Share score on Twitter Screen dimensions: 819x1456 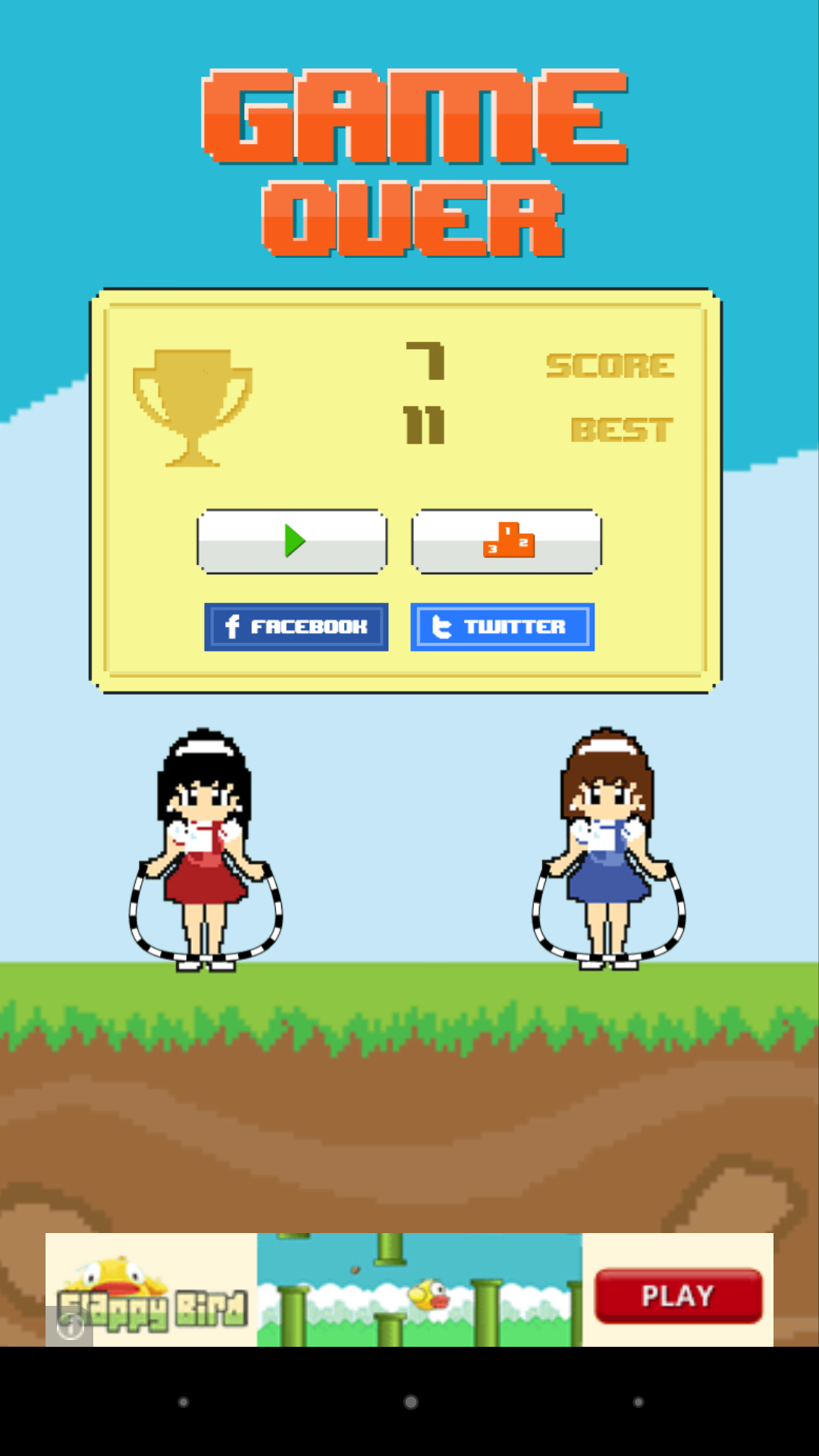(502, 627)
